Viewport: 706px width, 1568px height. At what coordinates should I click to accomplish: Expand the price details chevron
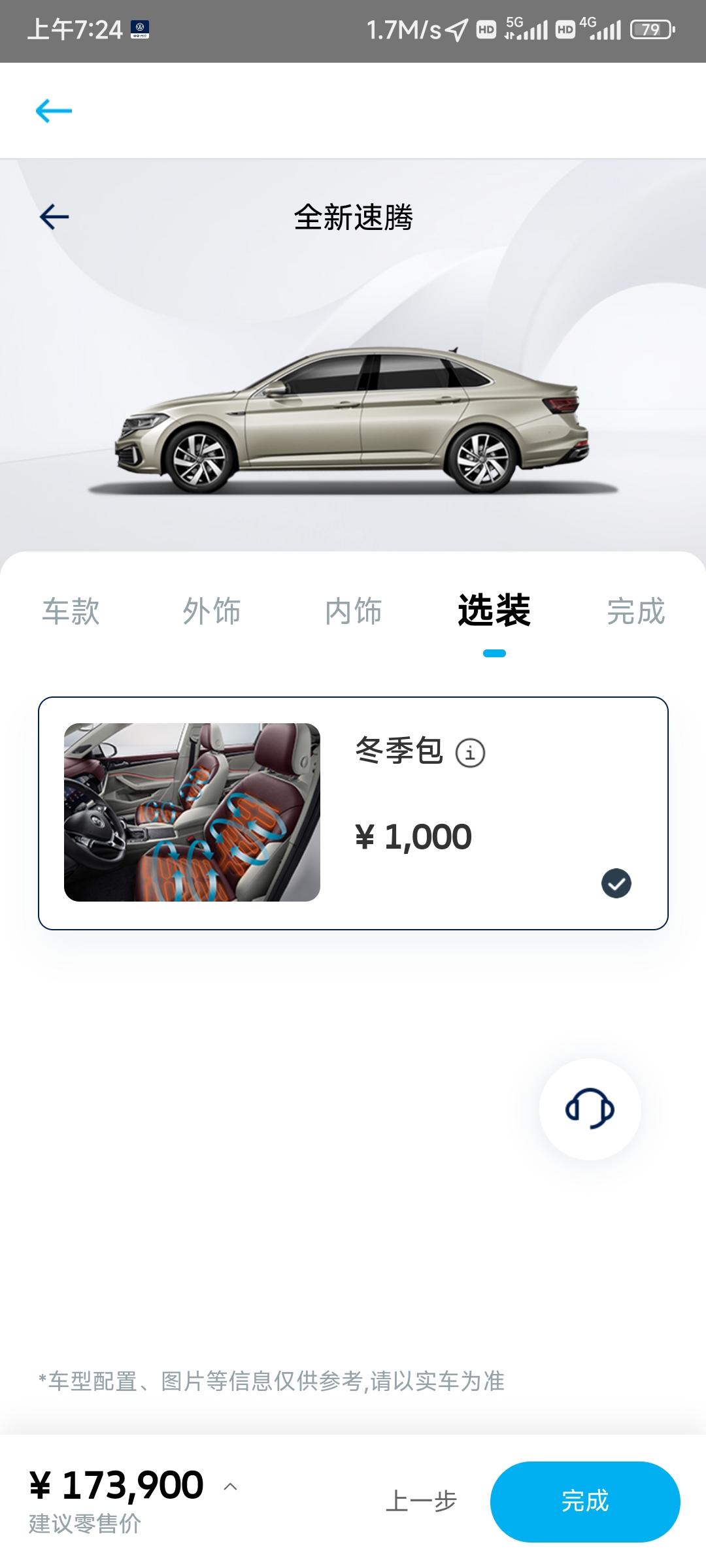[x=230, y=1486]
